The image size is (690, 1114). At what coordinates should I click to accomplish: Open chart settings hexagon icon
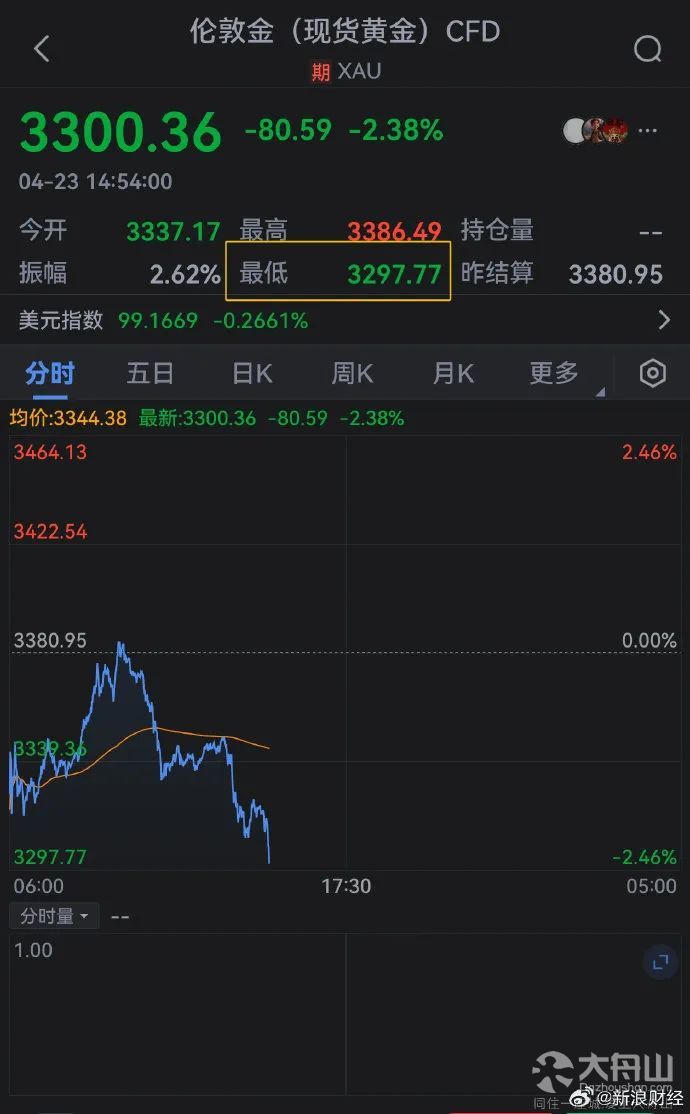(x=652, y=373)
